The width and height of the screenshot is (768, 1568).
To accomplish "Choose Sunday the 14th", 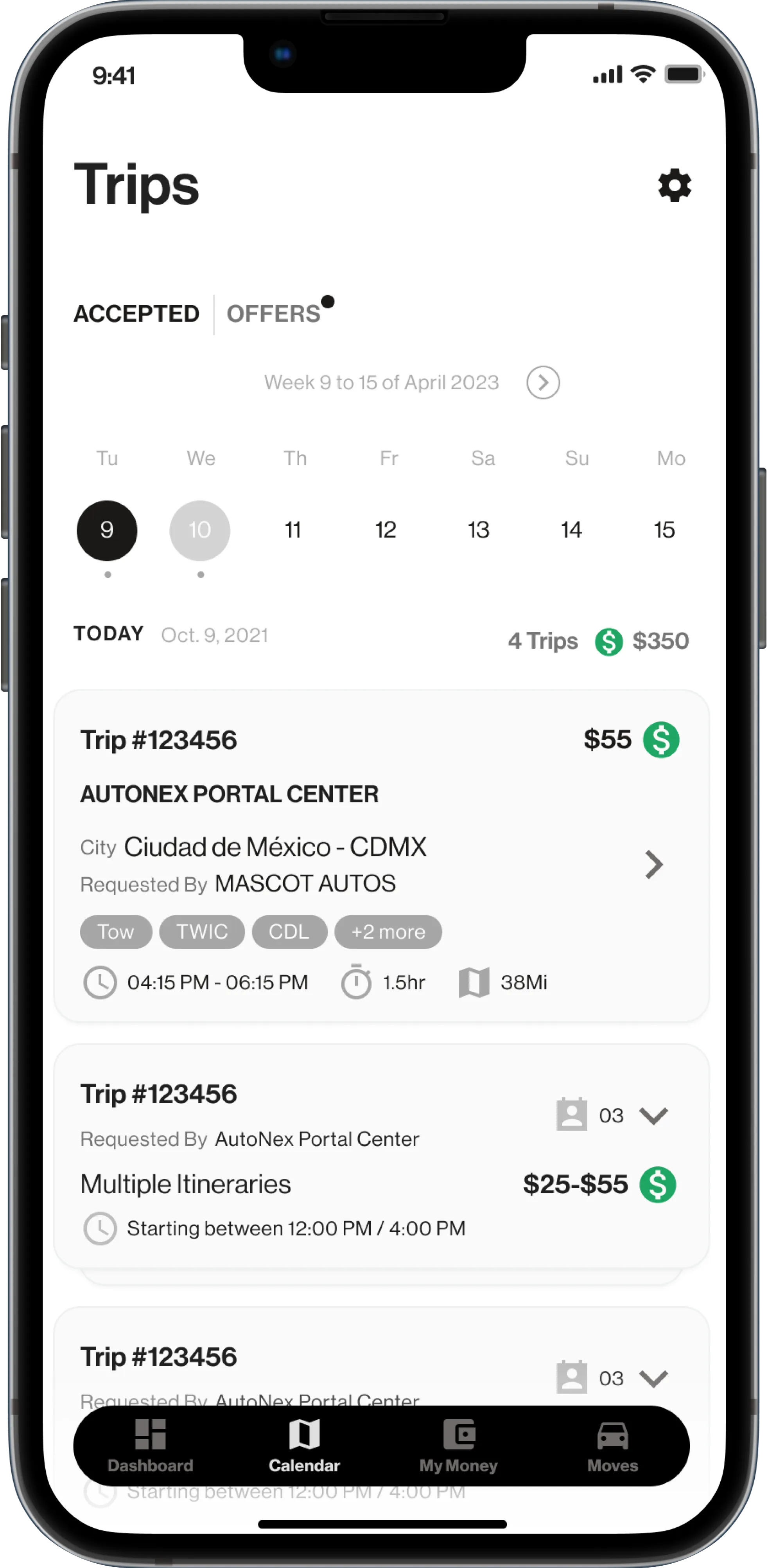I will (571, 530).
